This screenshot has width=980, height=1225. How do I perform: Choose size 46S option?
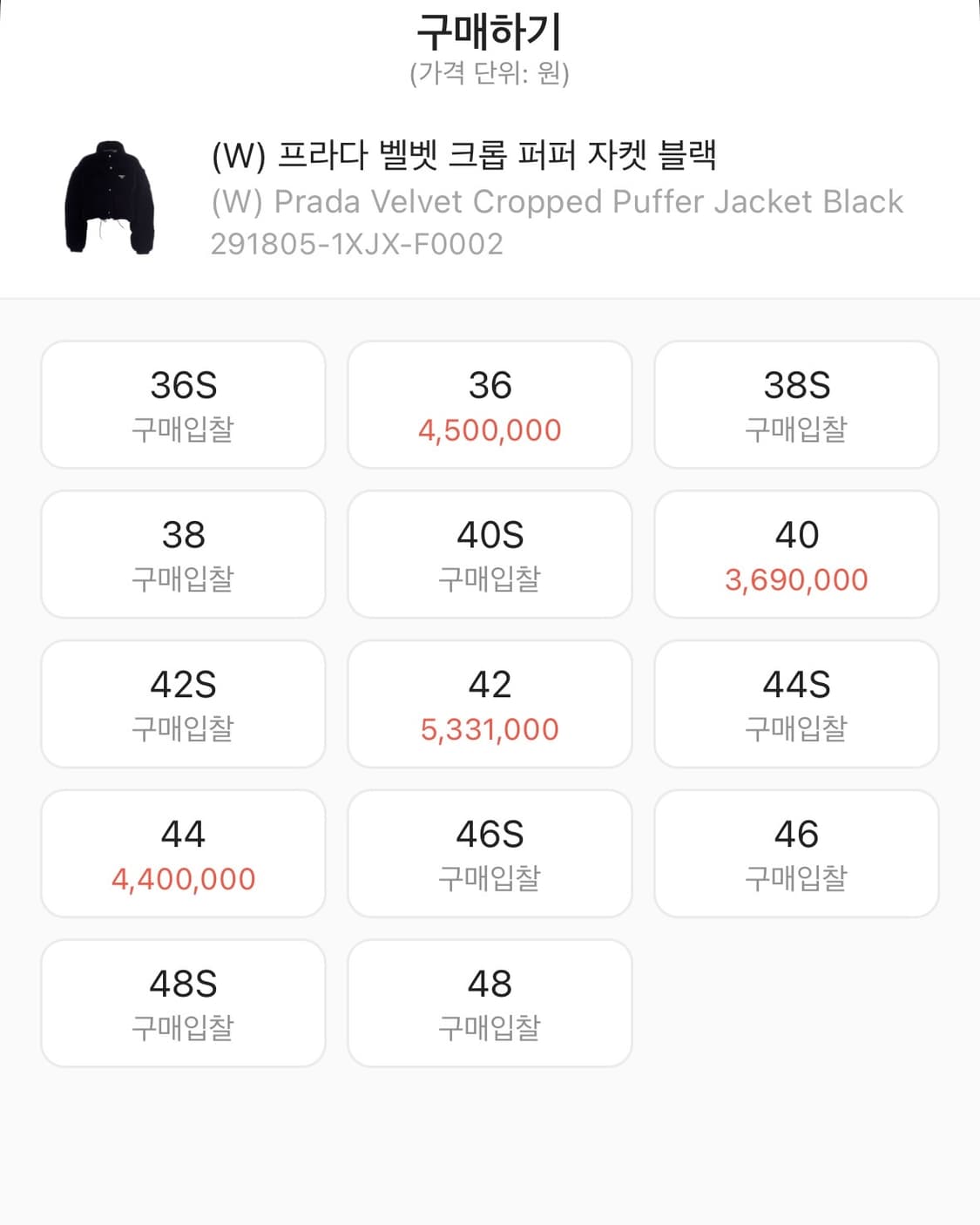click(x=490, y=853)
